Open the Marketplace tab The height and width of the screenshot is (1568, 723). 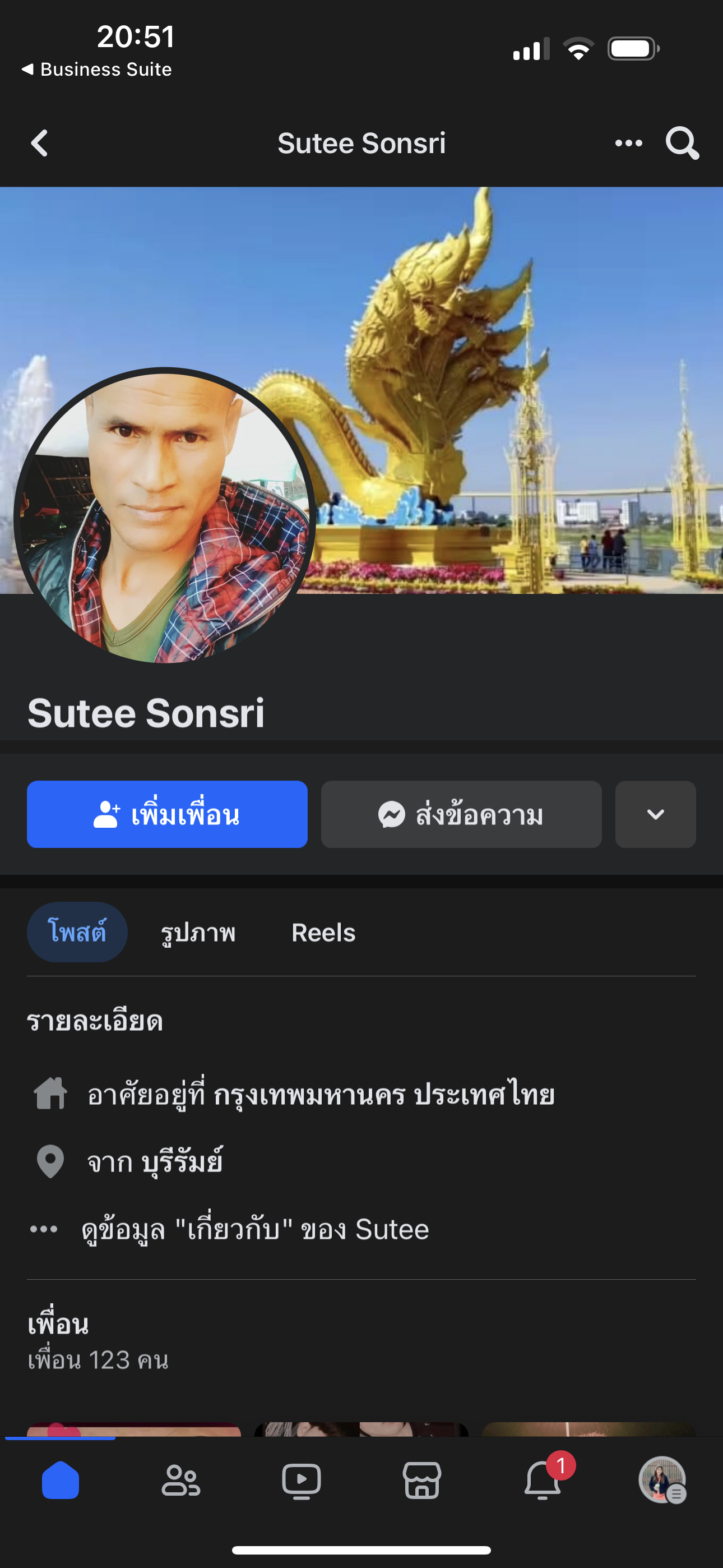tap(421, 1481)
